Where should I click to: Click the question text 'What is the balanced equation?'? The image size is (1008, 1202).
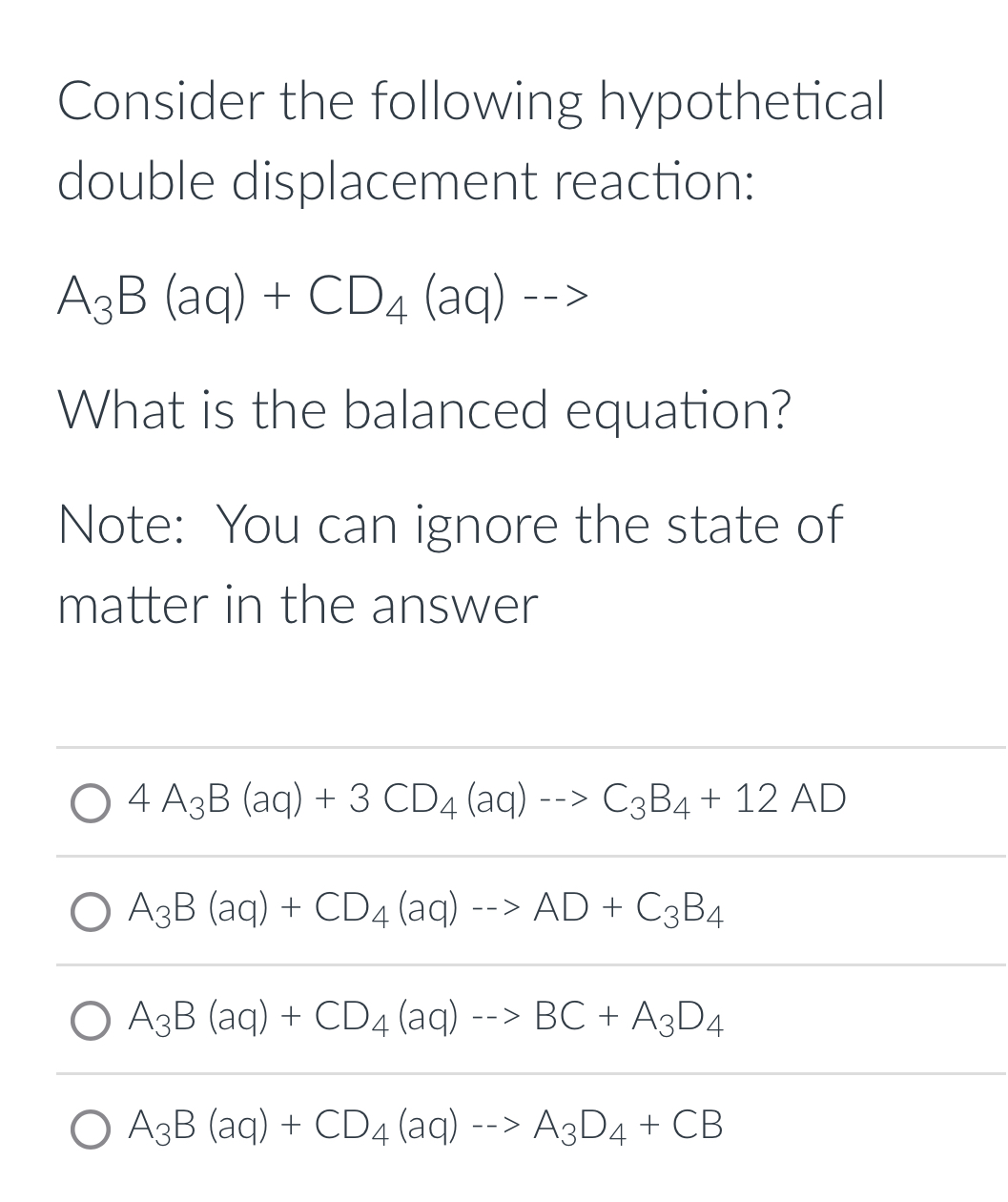coord(425,410)
